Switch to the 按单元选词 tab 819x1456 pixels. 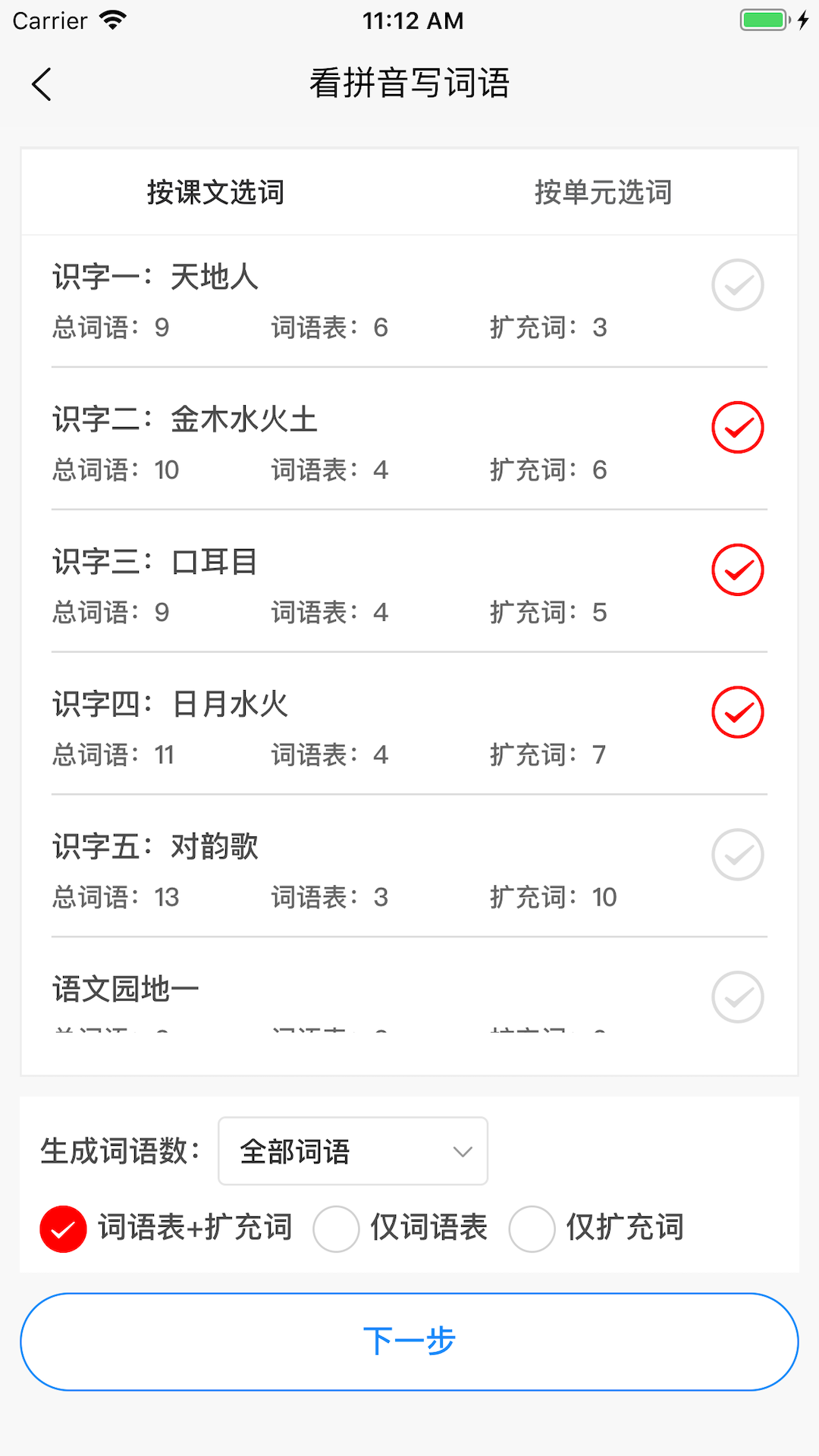[x=603, y=193]
